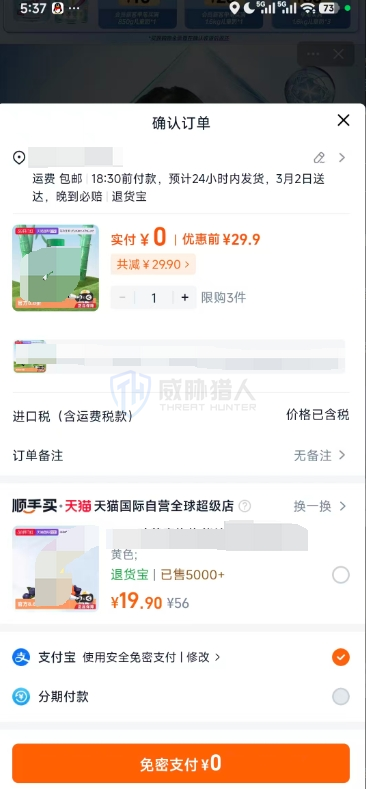This screenshot has height=789, width=366.
Task: Decrease the item quantity with minus
Action: click(122, 297)
